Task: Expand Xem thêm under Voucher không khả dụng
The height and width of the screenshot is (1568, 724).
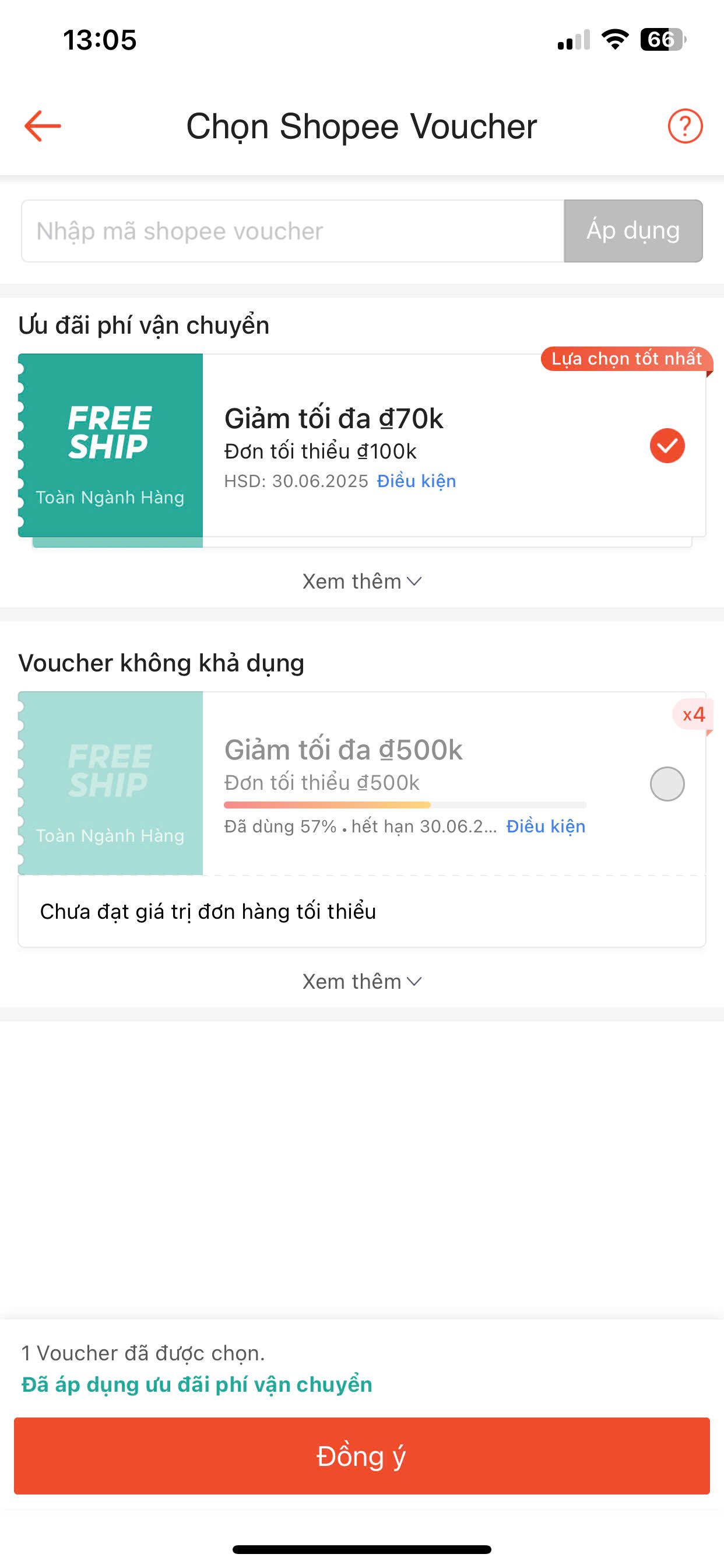Action: pos(362,981)
